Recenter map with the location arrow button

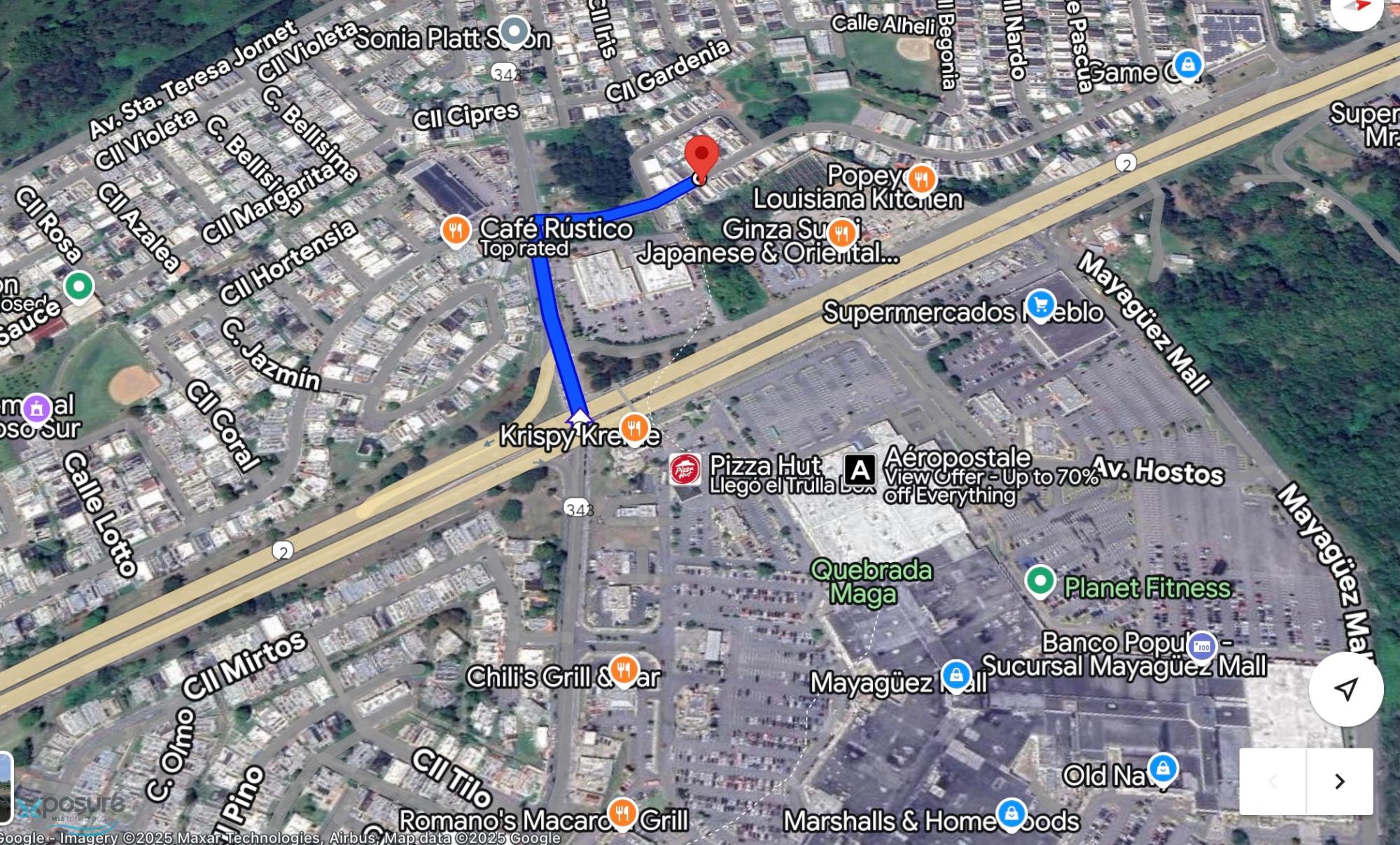1345,689
